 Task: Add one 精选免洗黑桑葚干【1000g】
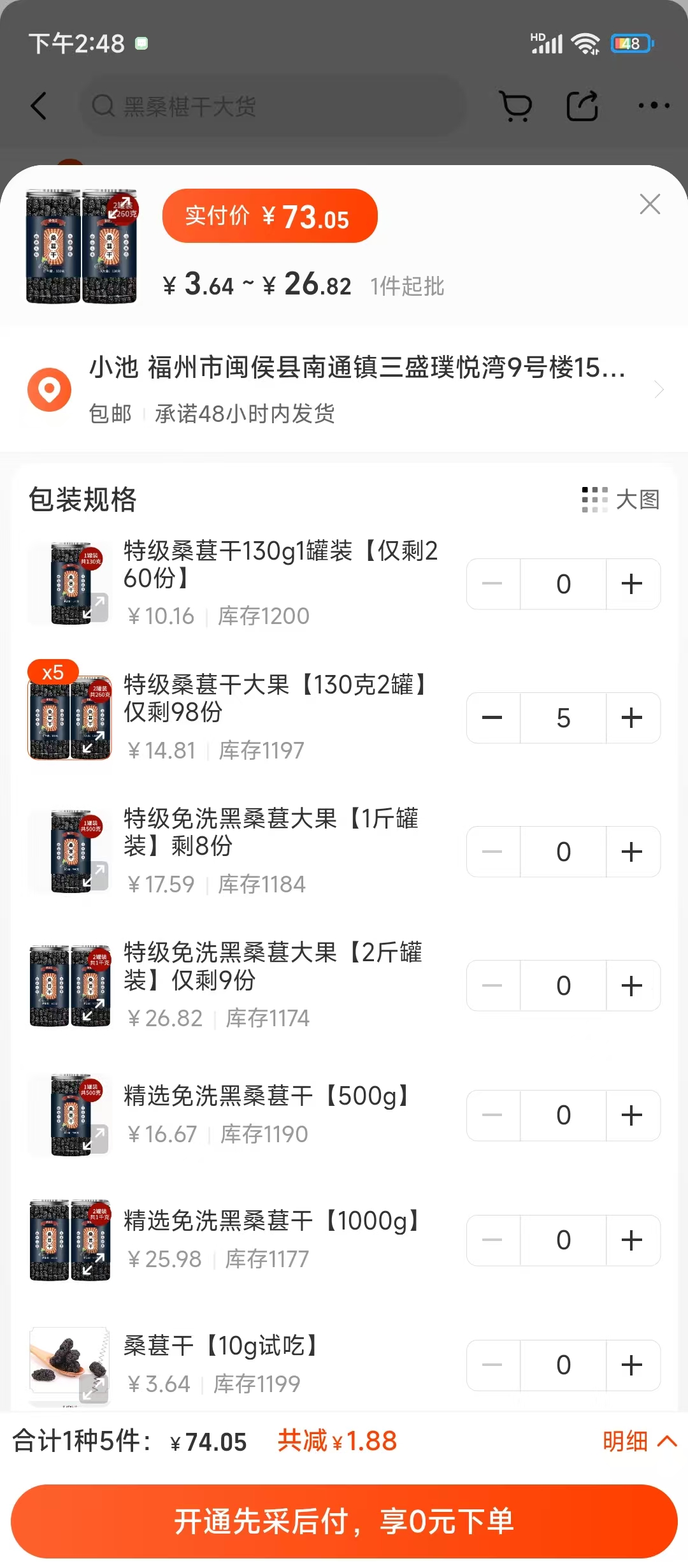(x=632, y=1240)
